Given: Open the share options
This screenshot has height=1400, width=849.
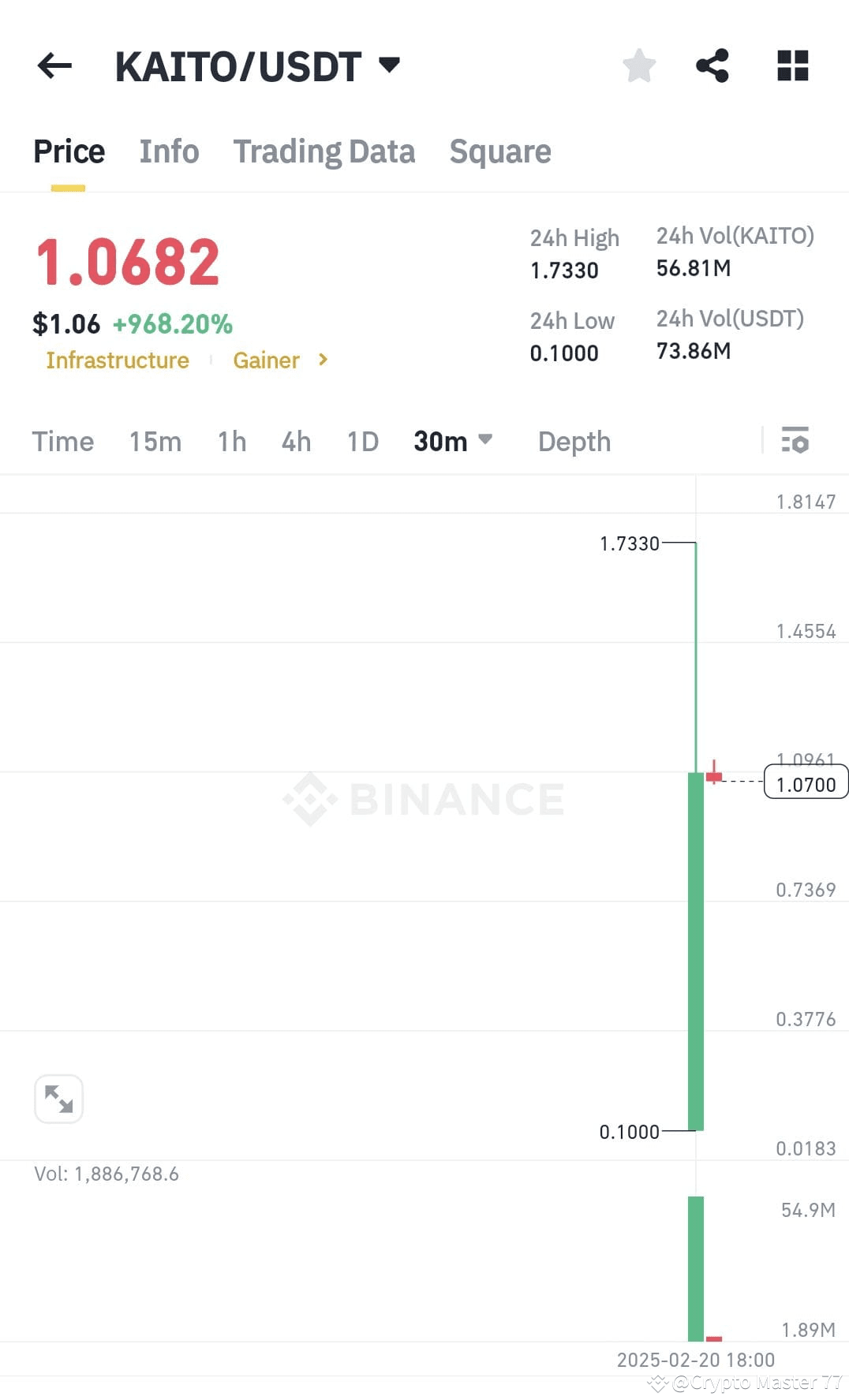Looking at the screenshot, I should tap(712, 65).
